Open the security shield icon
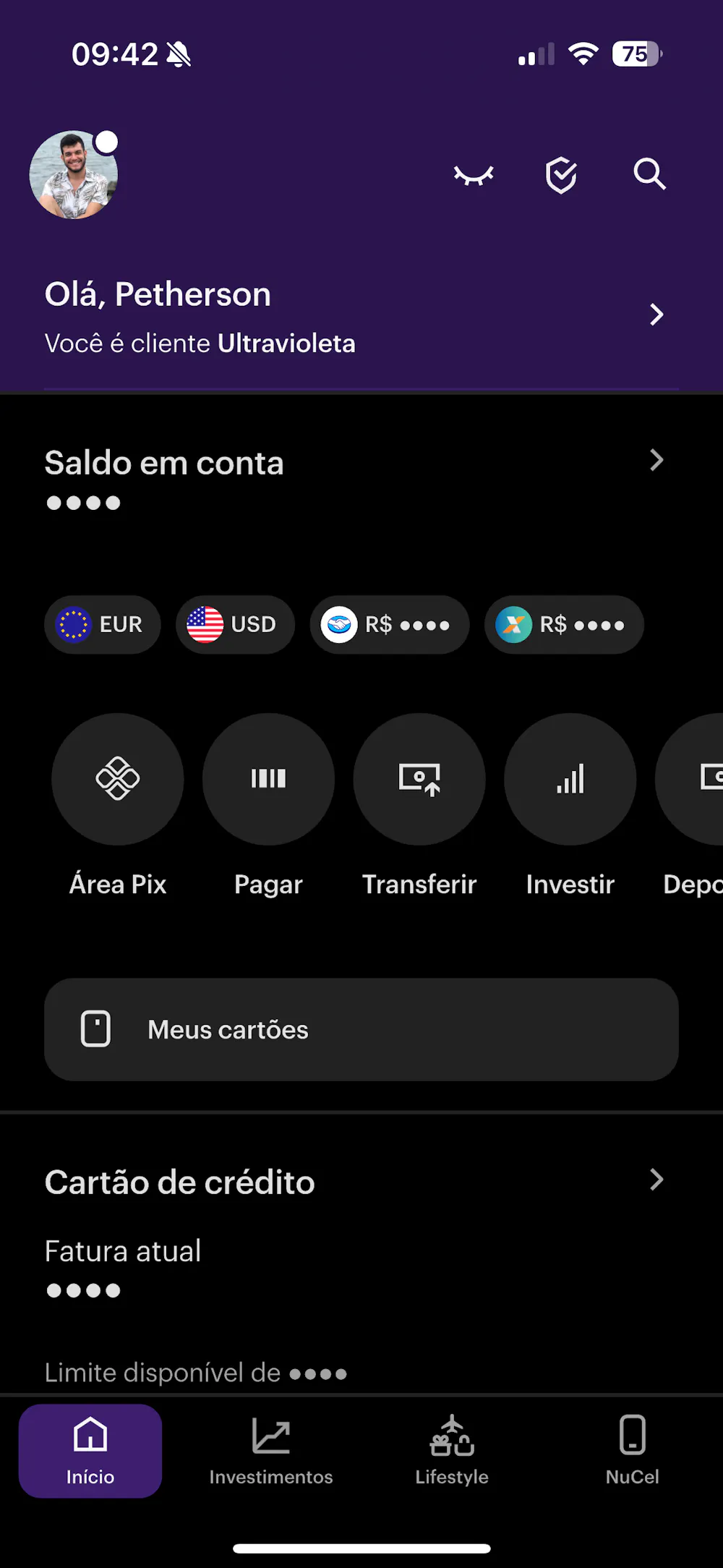The height and width of the screenshot is (1568, 723). [x=561, y=176]
